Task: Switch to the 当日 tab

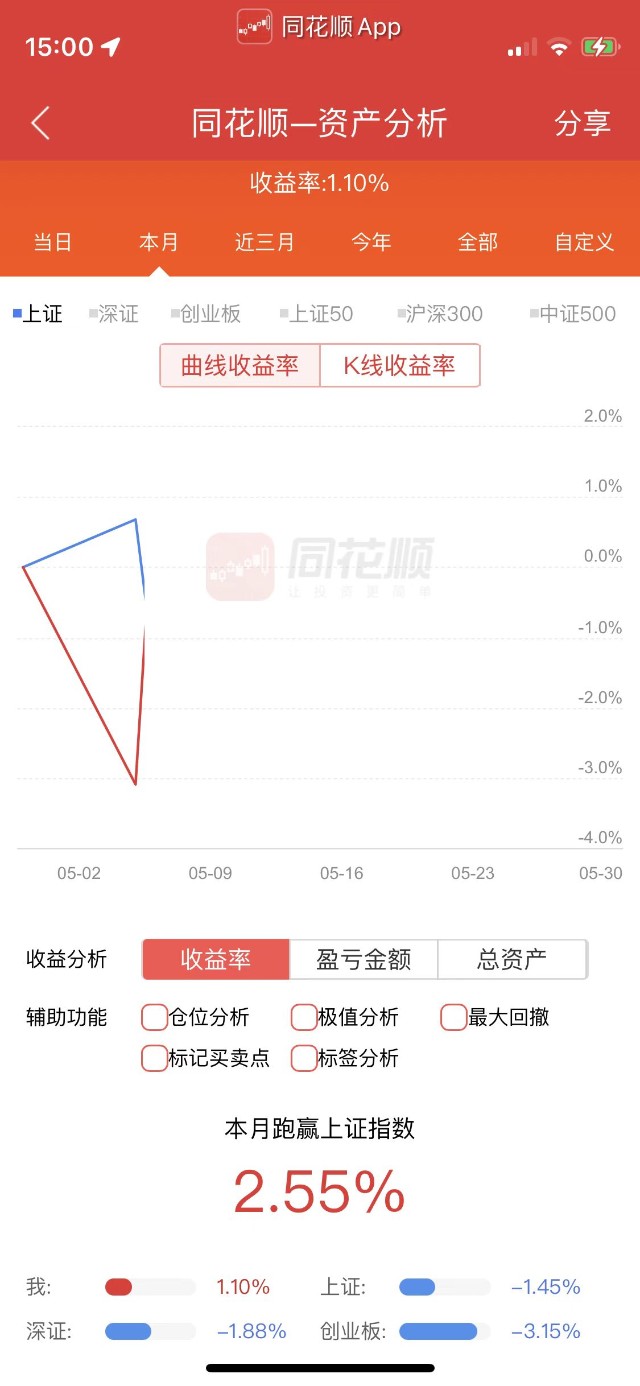Action: (53, 242)
